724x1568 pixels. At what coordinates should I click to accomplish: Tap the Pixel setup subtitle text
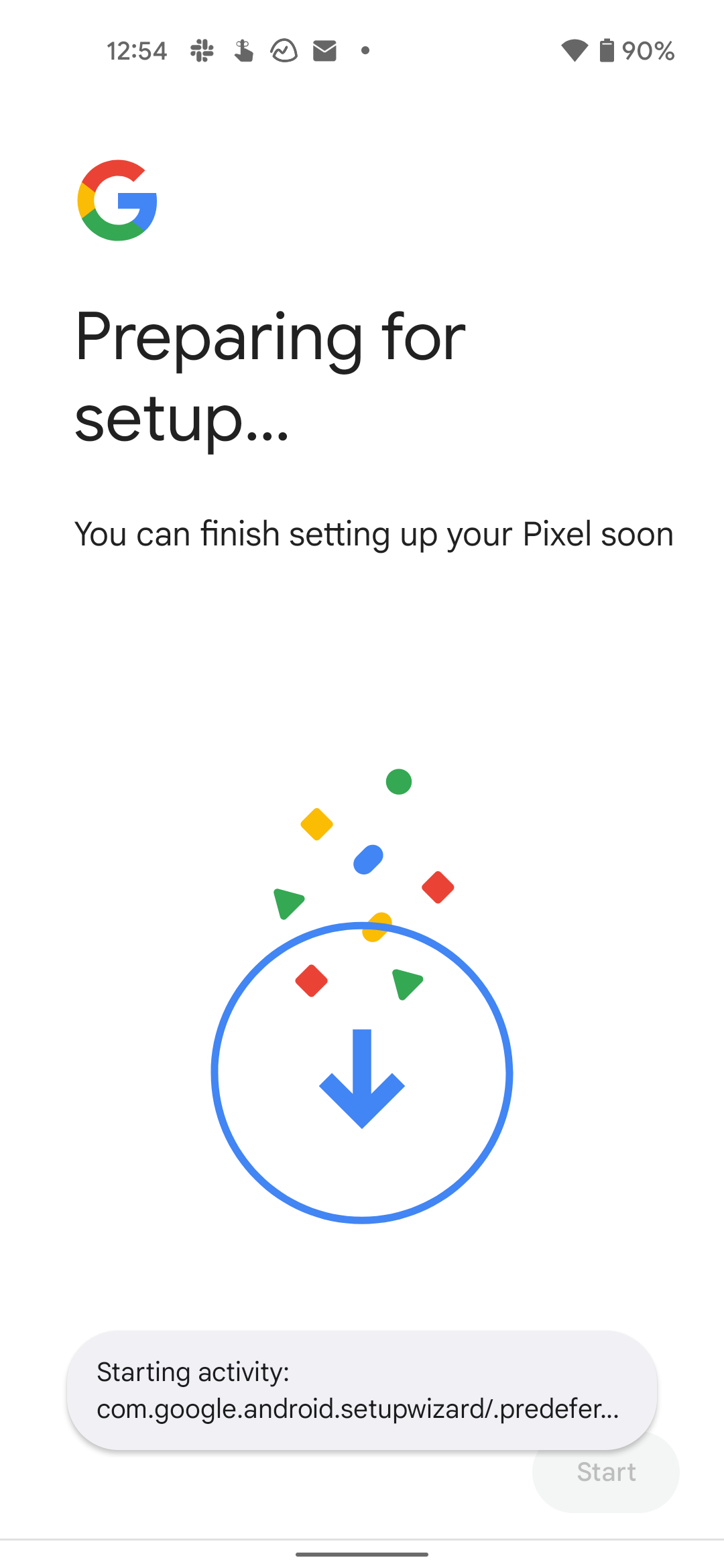tap(375, 533)
